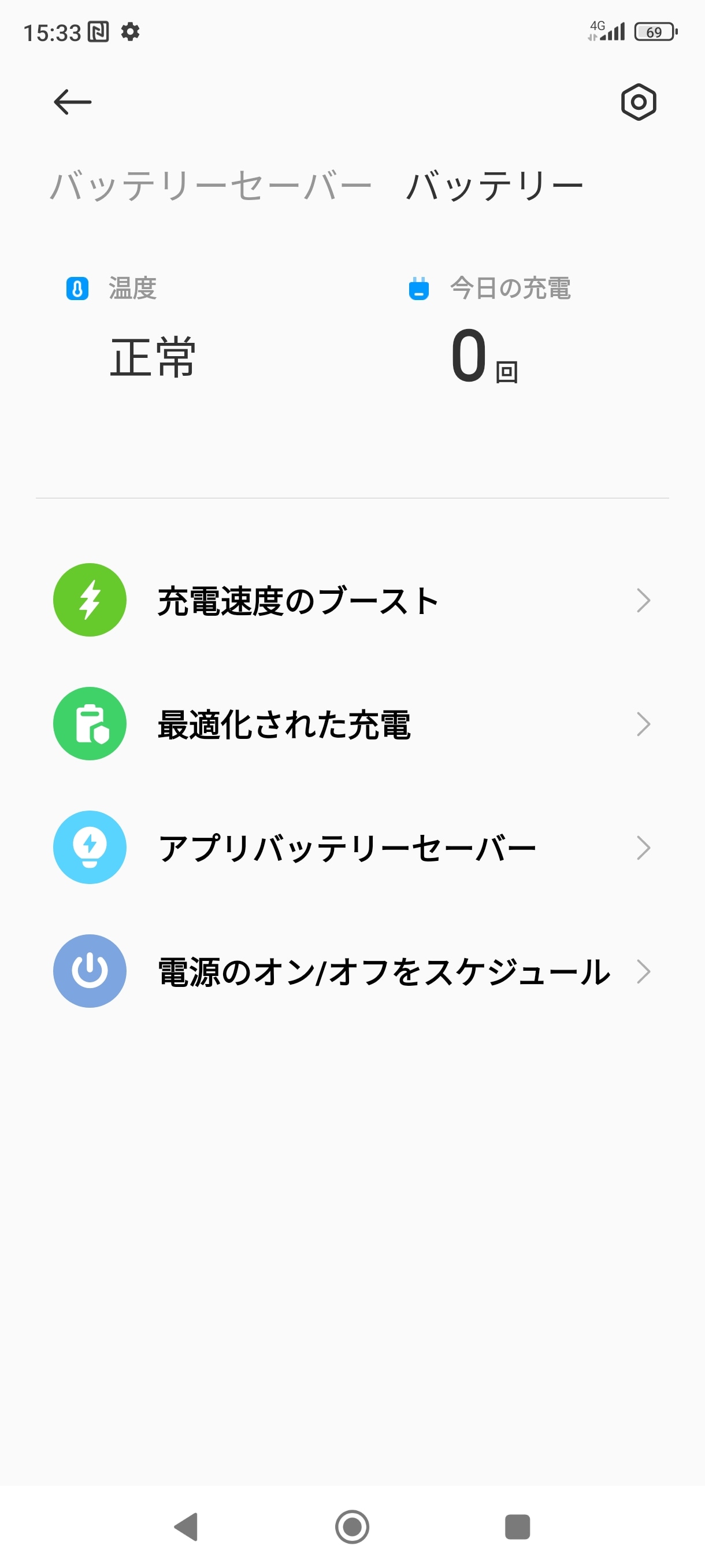This screenshot has height=1568, width=705.
Task: Tap the system home button
Action: pos(352,1526)
